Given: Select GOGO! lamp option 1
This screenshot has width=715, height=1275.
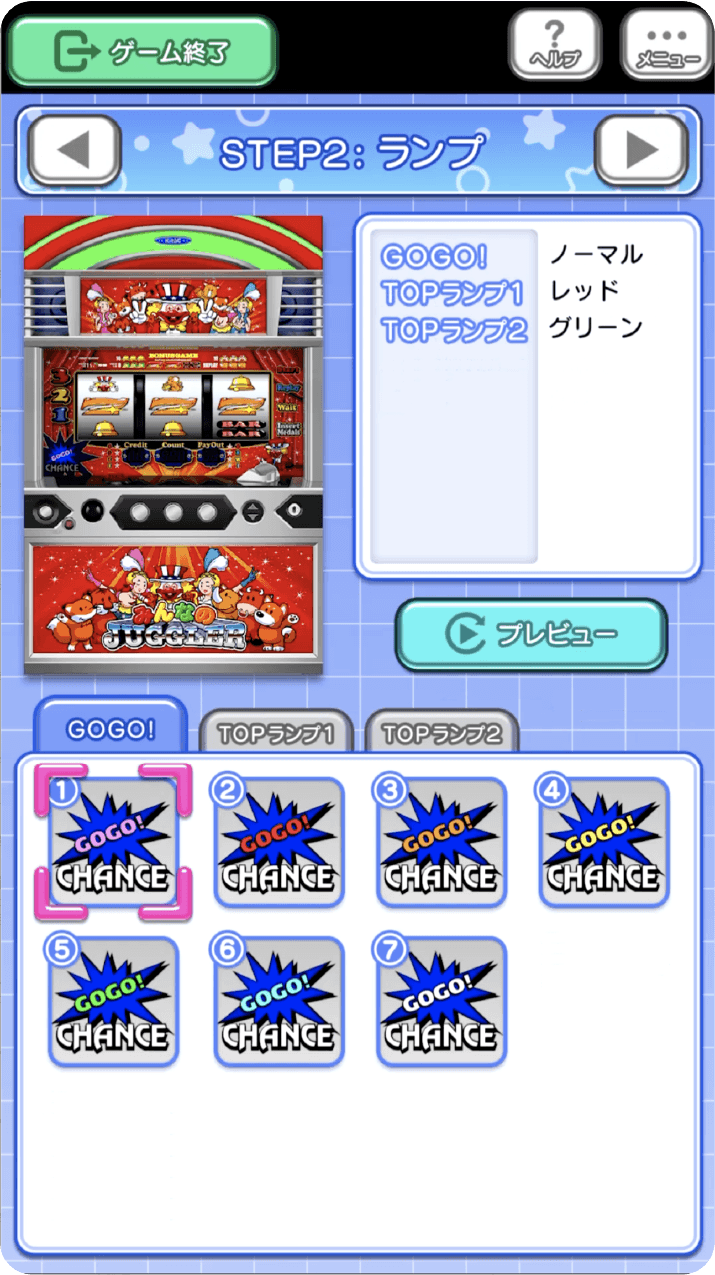Looking at the screenshot, I should [x=112, y=842].
